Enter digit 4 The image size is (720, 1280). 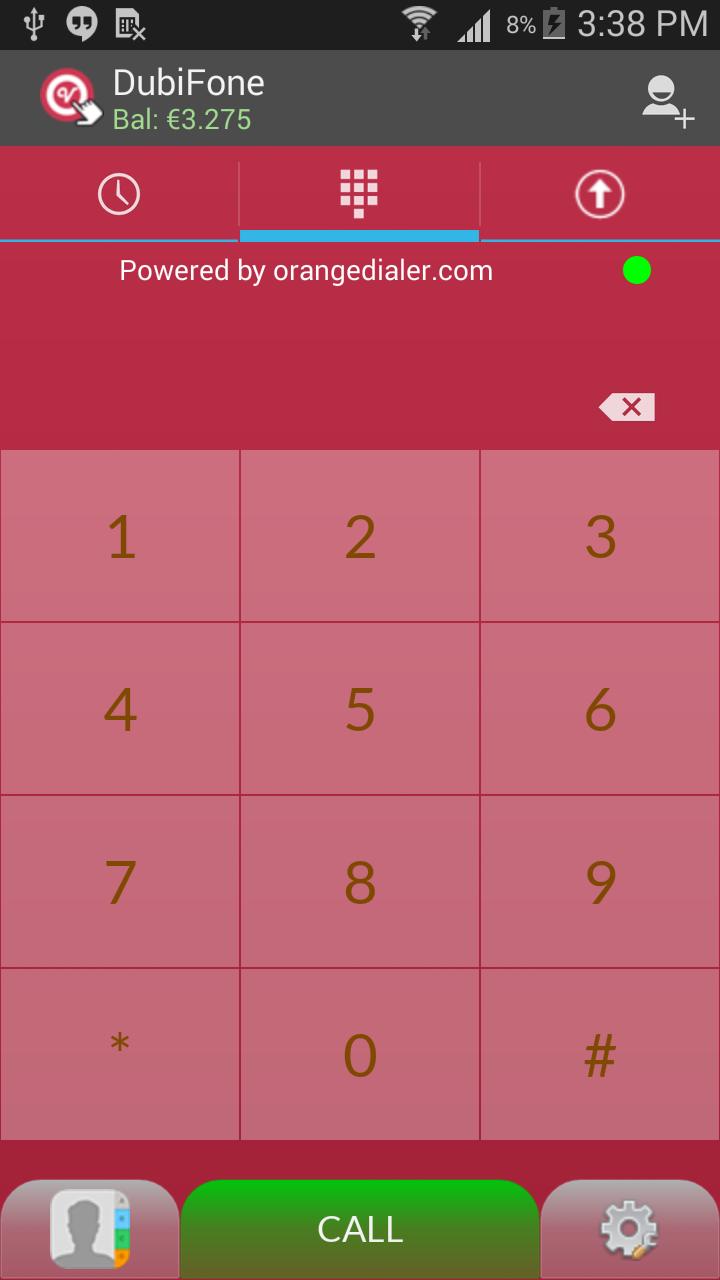click(120, 709)
